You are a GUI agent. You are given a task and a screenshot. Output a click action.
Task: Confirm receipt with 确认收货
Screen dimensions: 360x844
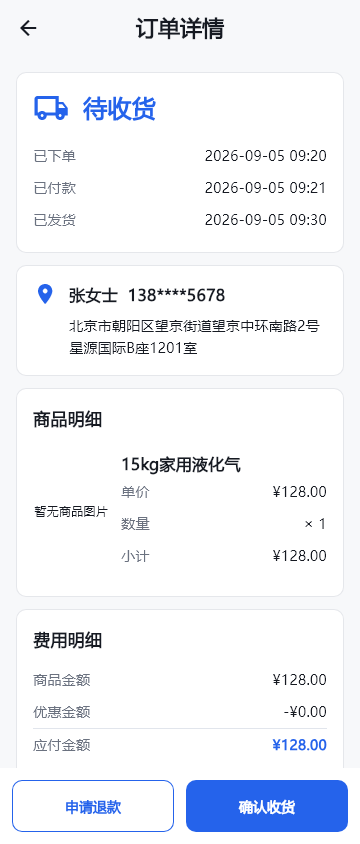(267, 806)
